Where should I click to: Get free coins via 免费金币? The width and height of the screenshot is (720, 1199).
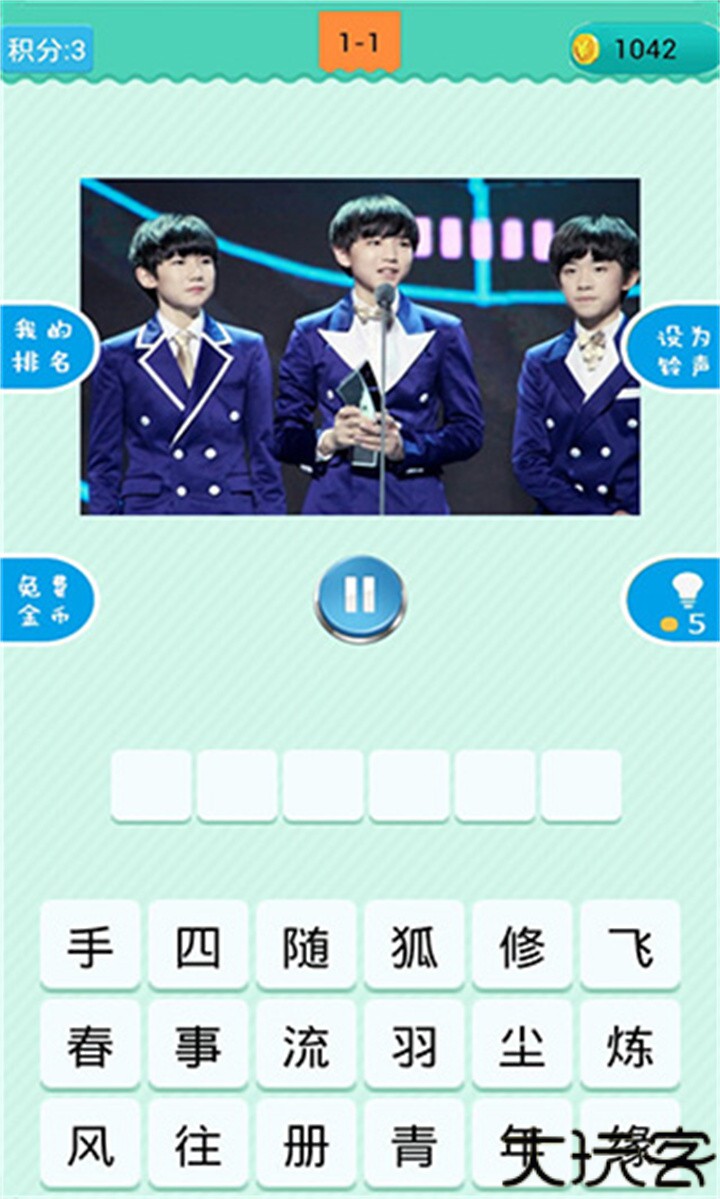pos(46,600)
